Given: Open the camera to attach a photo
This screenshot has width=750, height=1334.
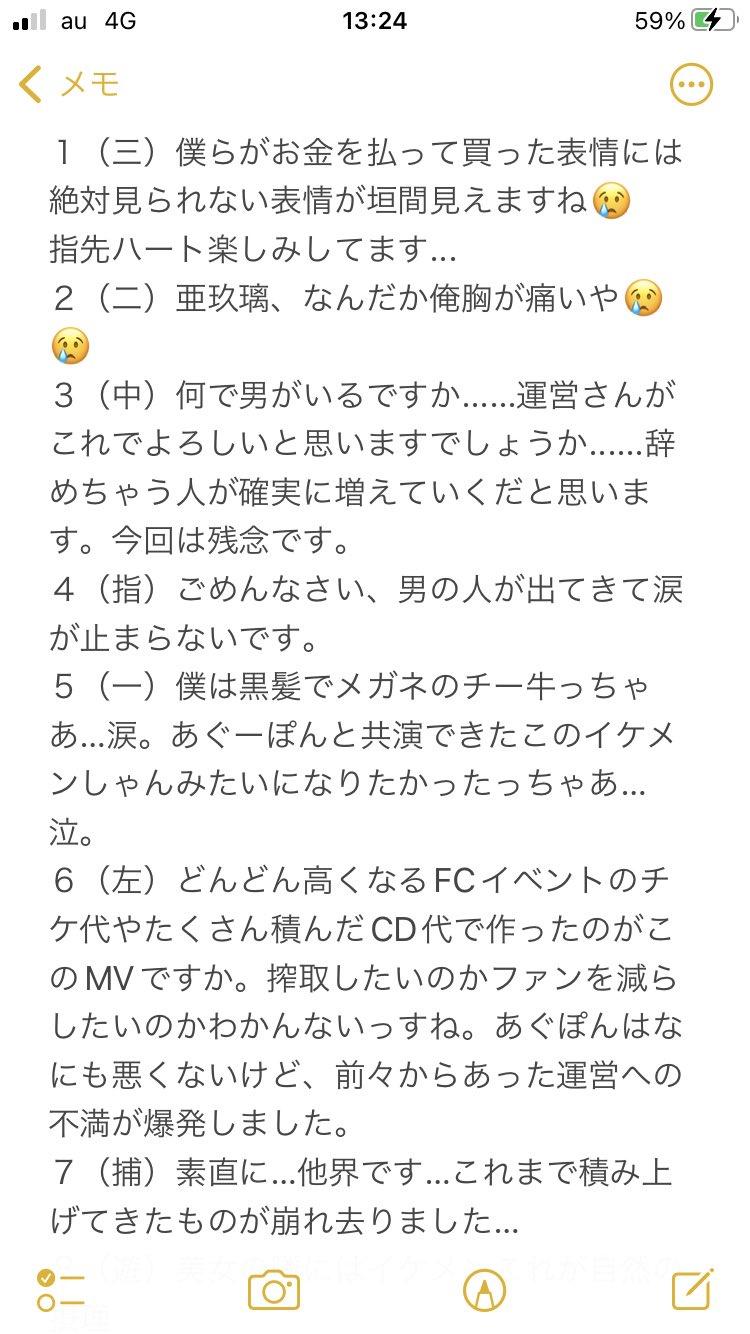Looking at the screenshot, I should coord(273,1290).
